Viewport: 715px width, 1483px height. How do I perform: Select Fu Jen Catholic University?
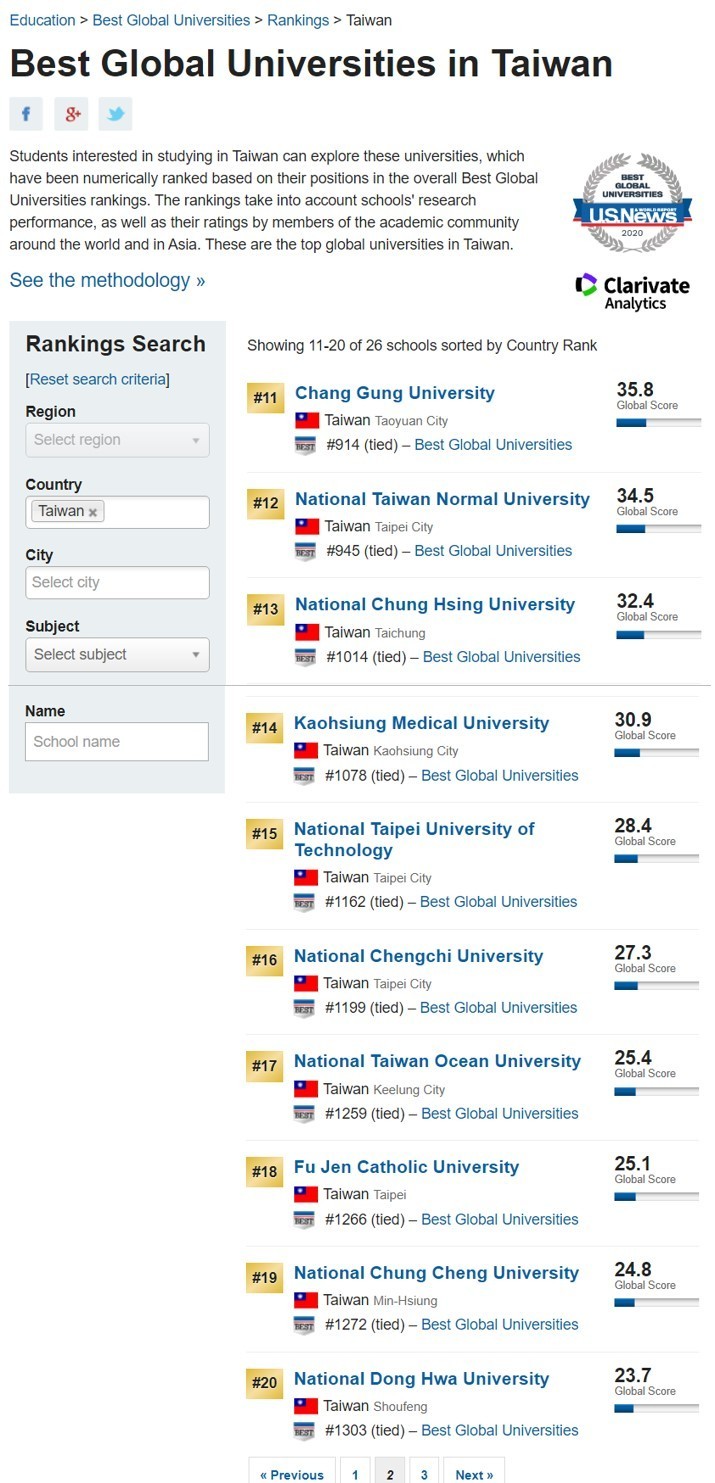click(406, 1167)
